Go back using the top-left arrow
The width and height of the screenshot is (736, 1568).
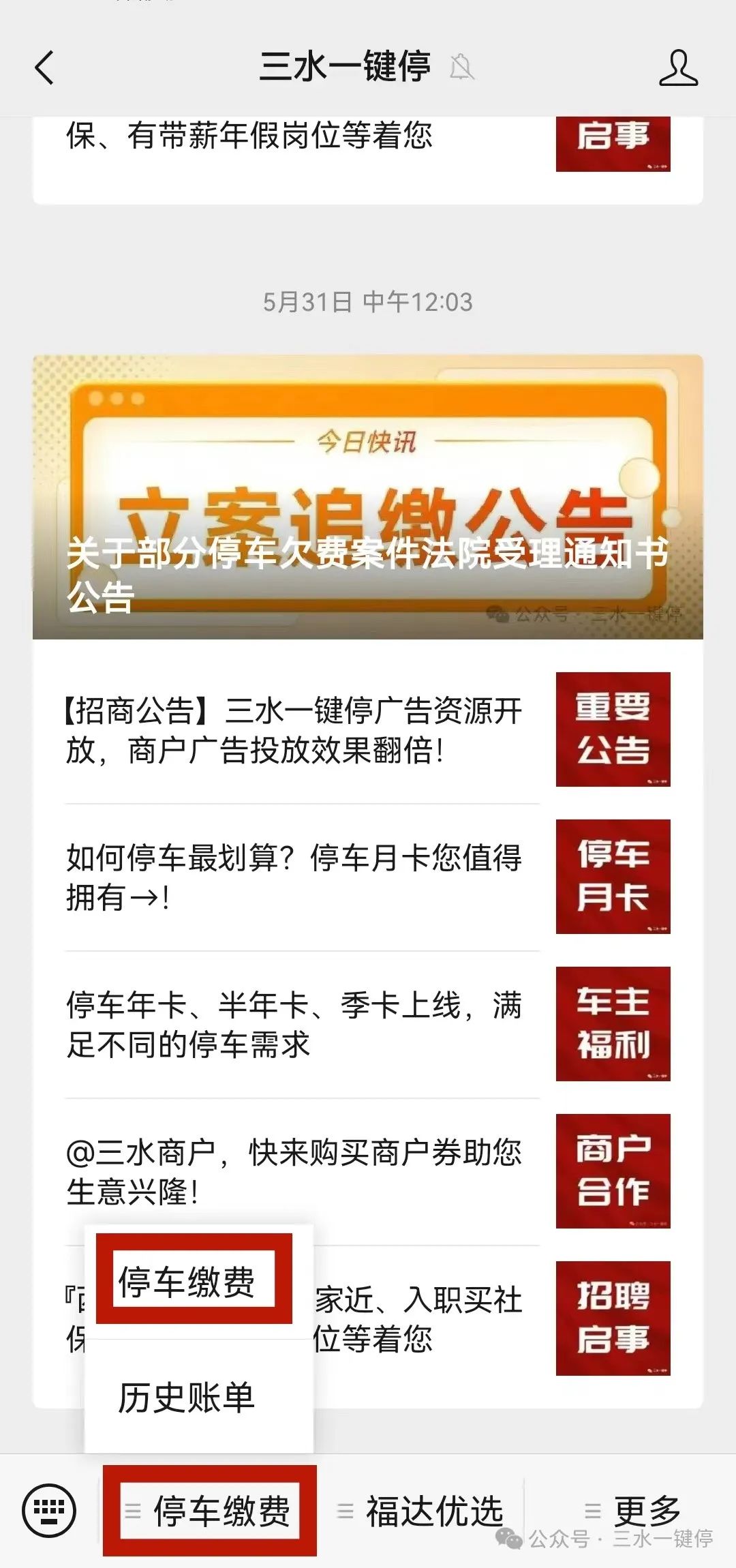(x=44, y=68)
